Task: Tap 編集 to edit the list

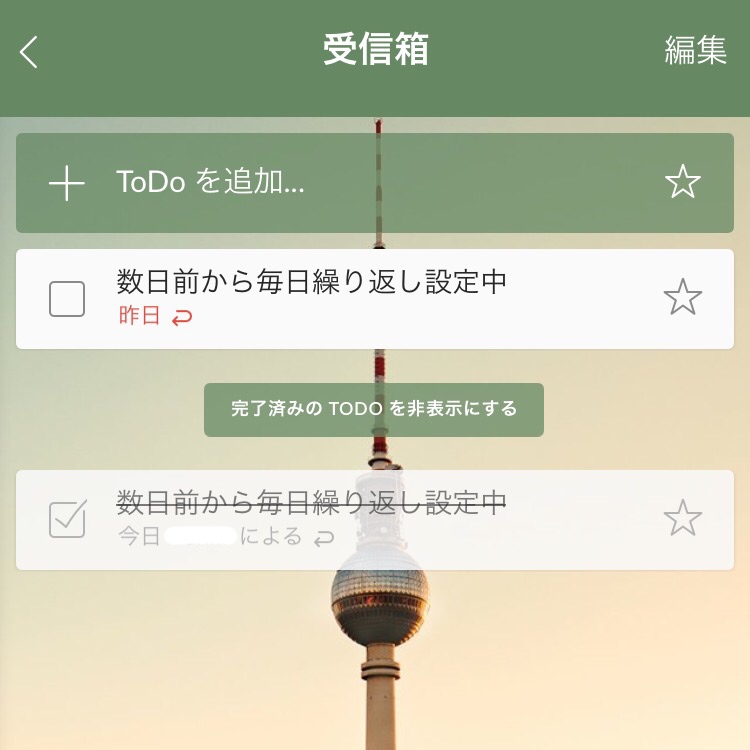Action: click(695, 50)
